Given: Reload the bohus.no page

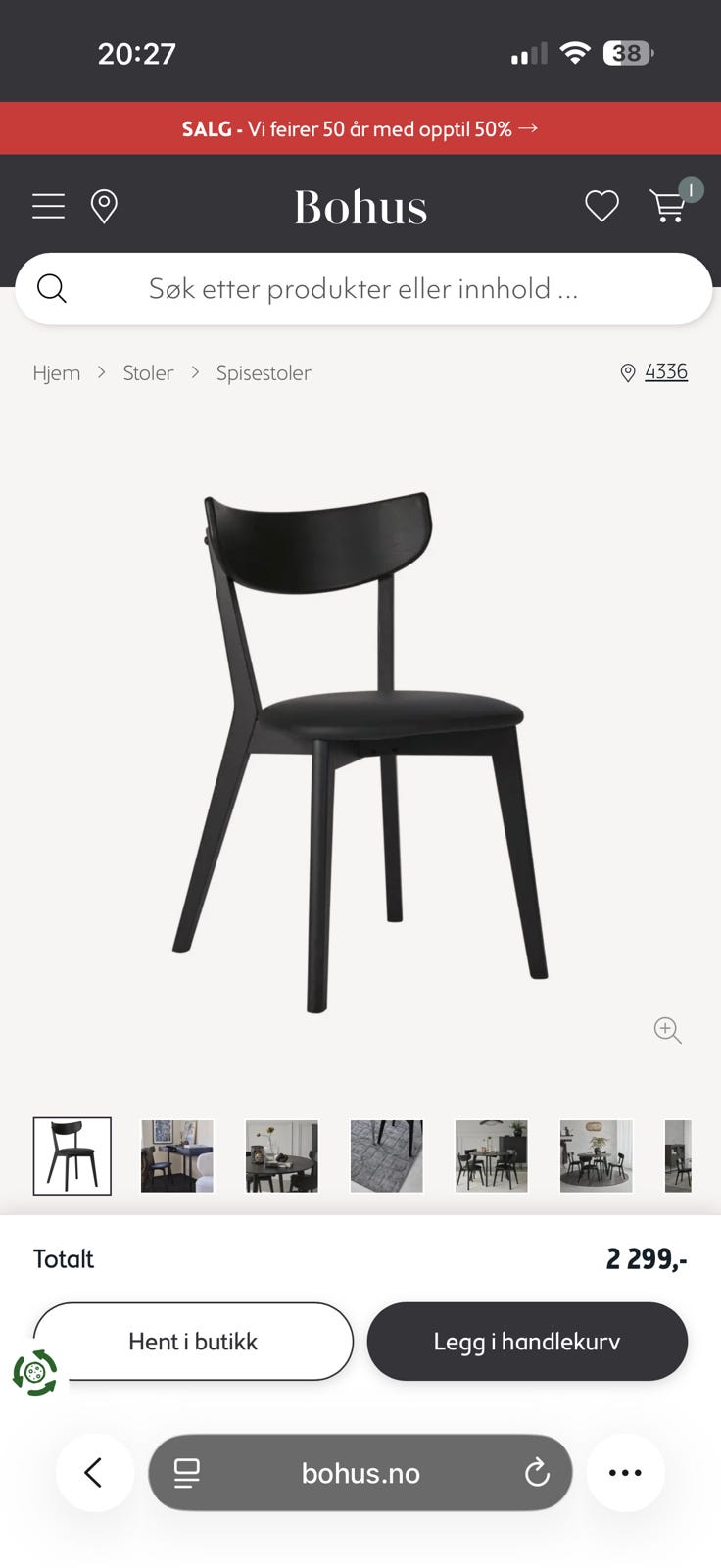Looking at the screenshot, I should pos(537,1472).
